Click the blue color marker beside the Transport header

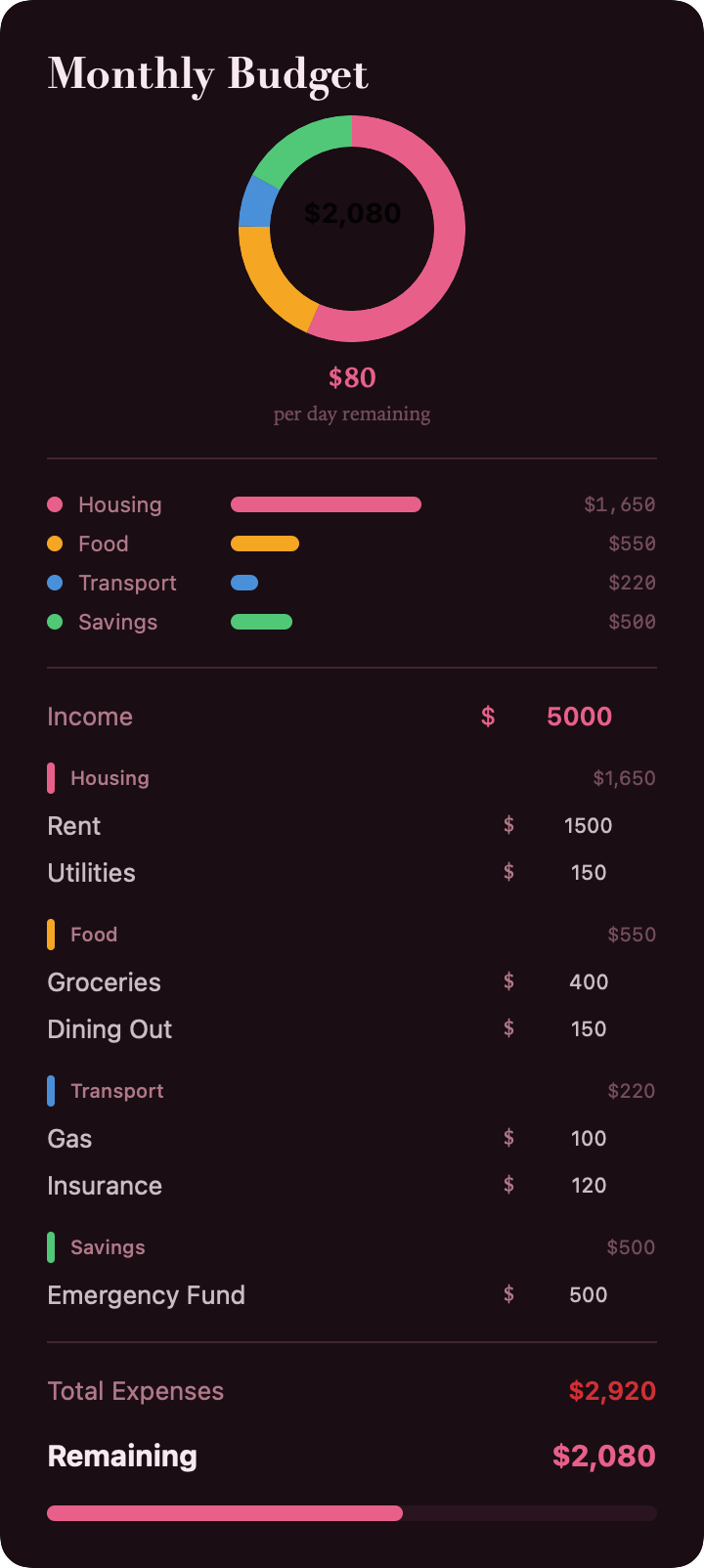pos(51,1091)
